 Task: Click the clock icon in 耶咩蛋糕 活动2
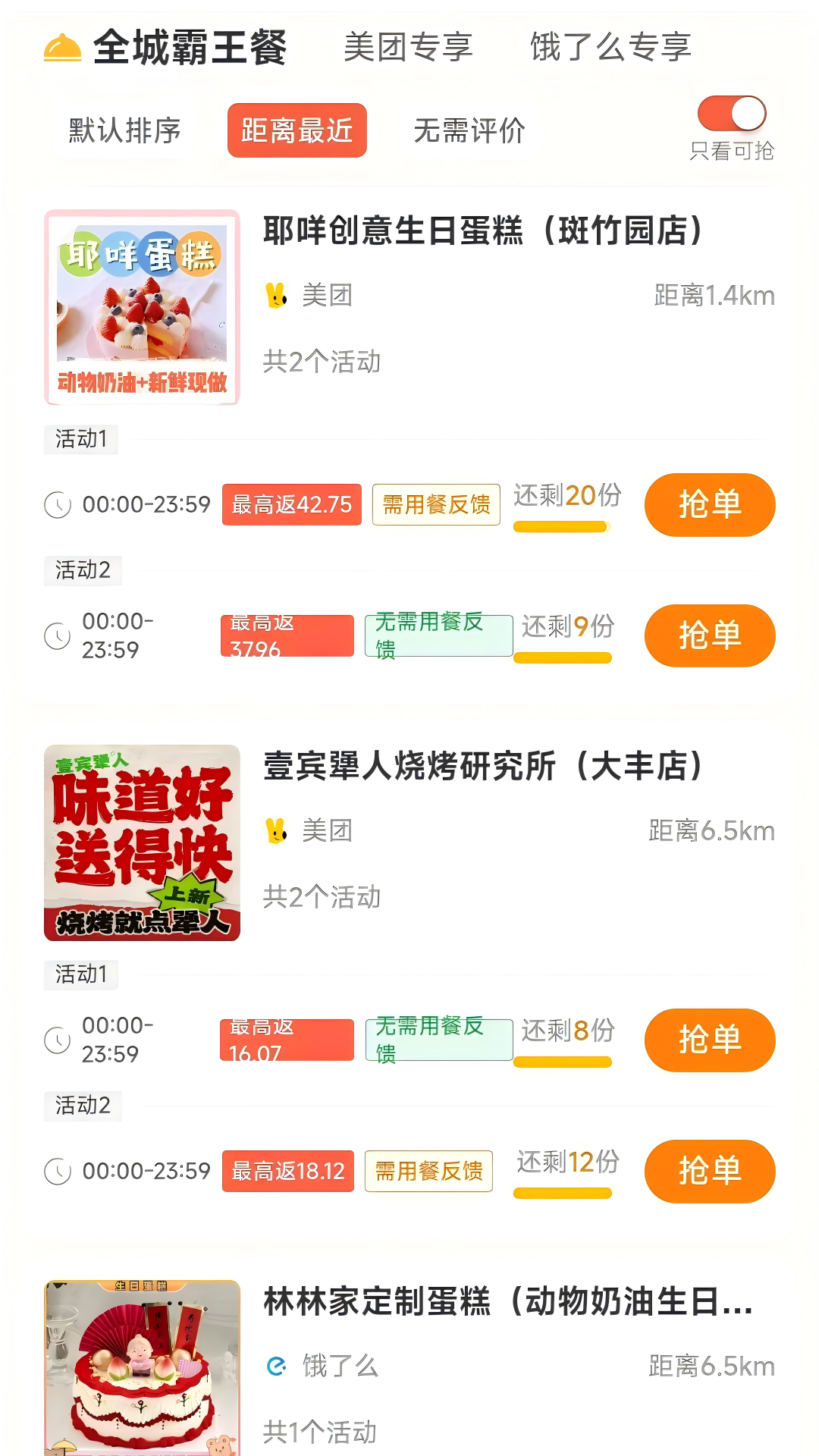click(x=58, y=635)
